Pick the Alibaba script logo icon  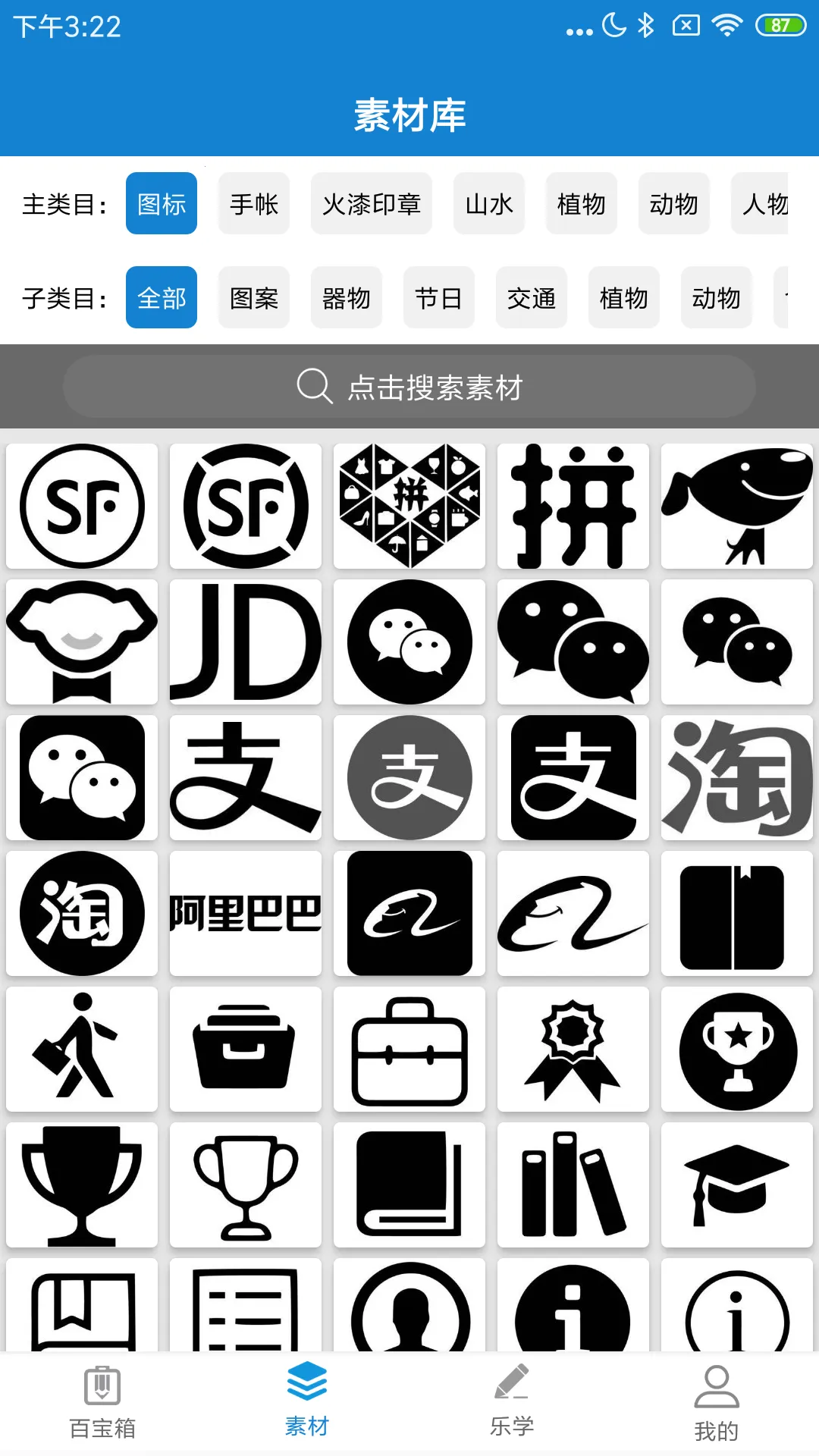(x=573, y=913)
